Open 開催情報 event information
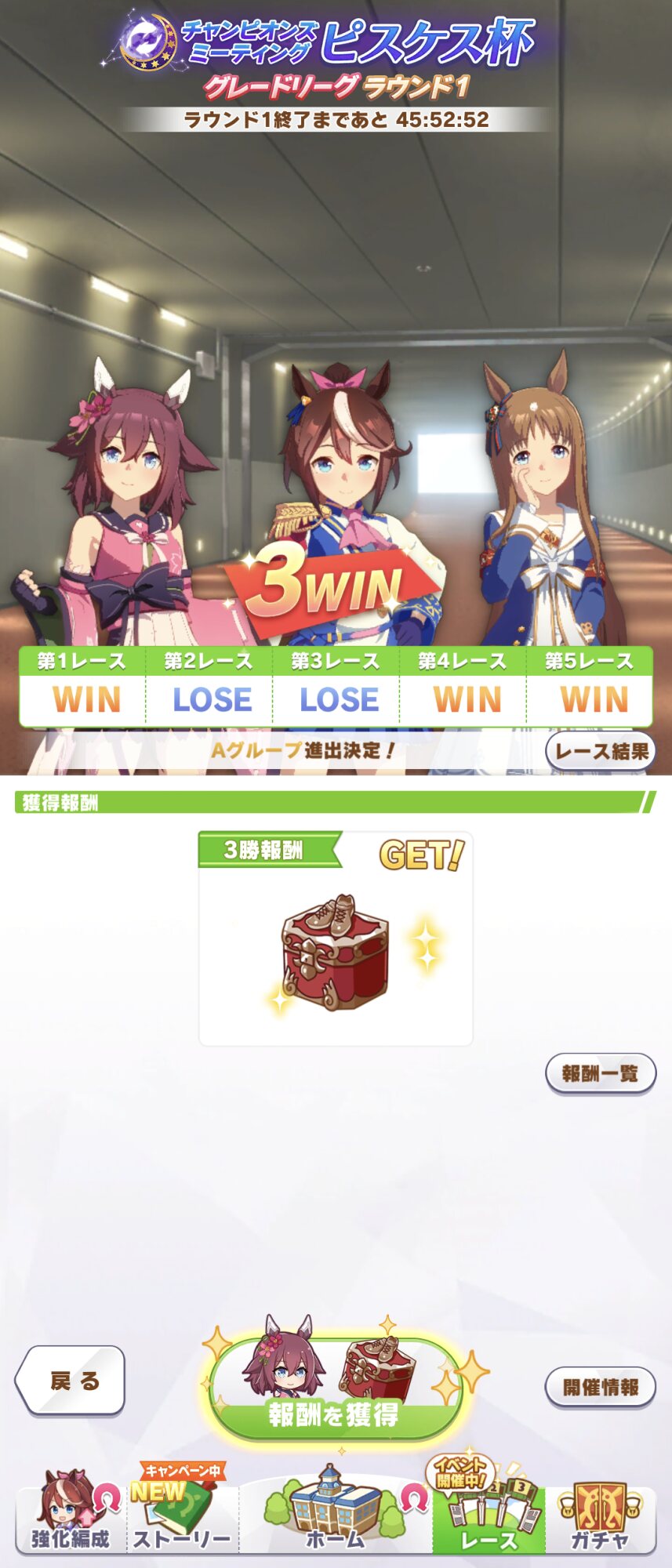Image resolution: width=672 pixels, height=1568 pixels. coord(600,1386)
